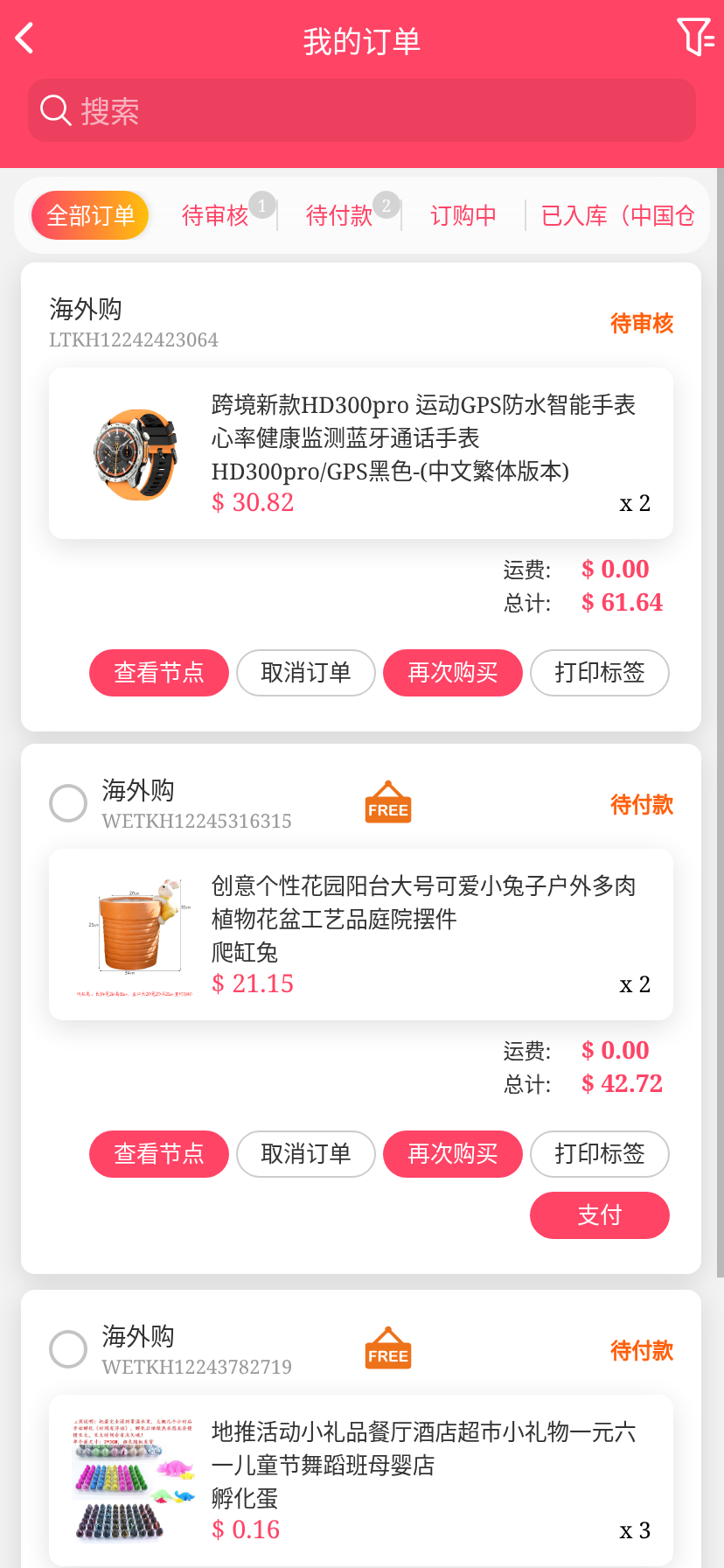Switch to the 订购中 tab
This screenshot has width=724, height=1568.
click(463, 215)
